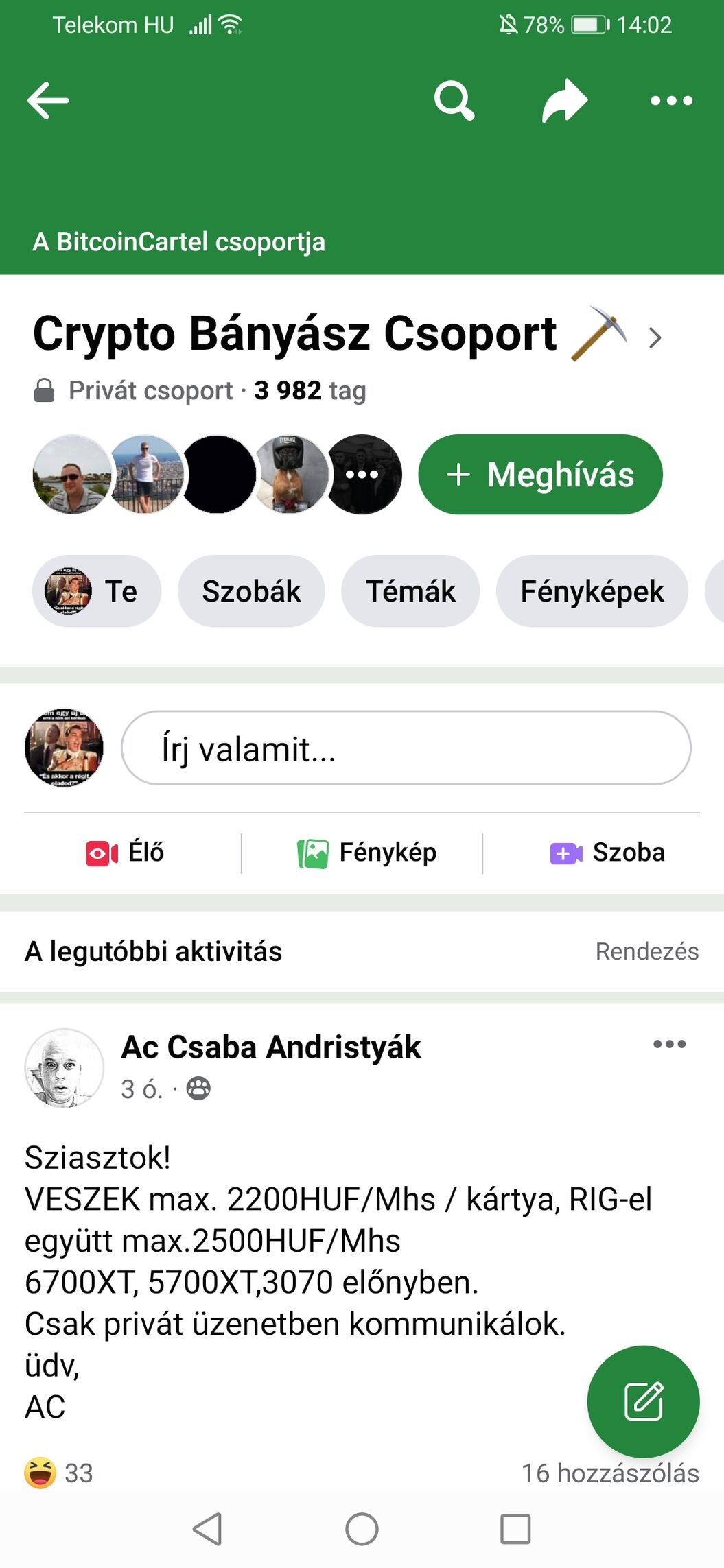Select the Szobák chip
724x1568 pixels.
(x=251, y=591)
